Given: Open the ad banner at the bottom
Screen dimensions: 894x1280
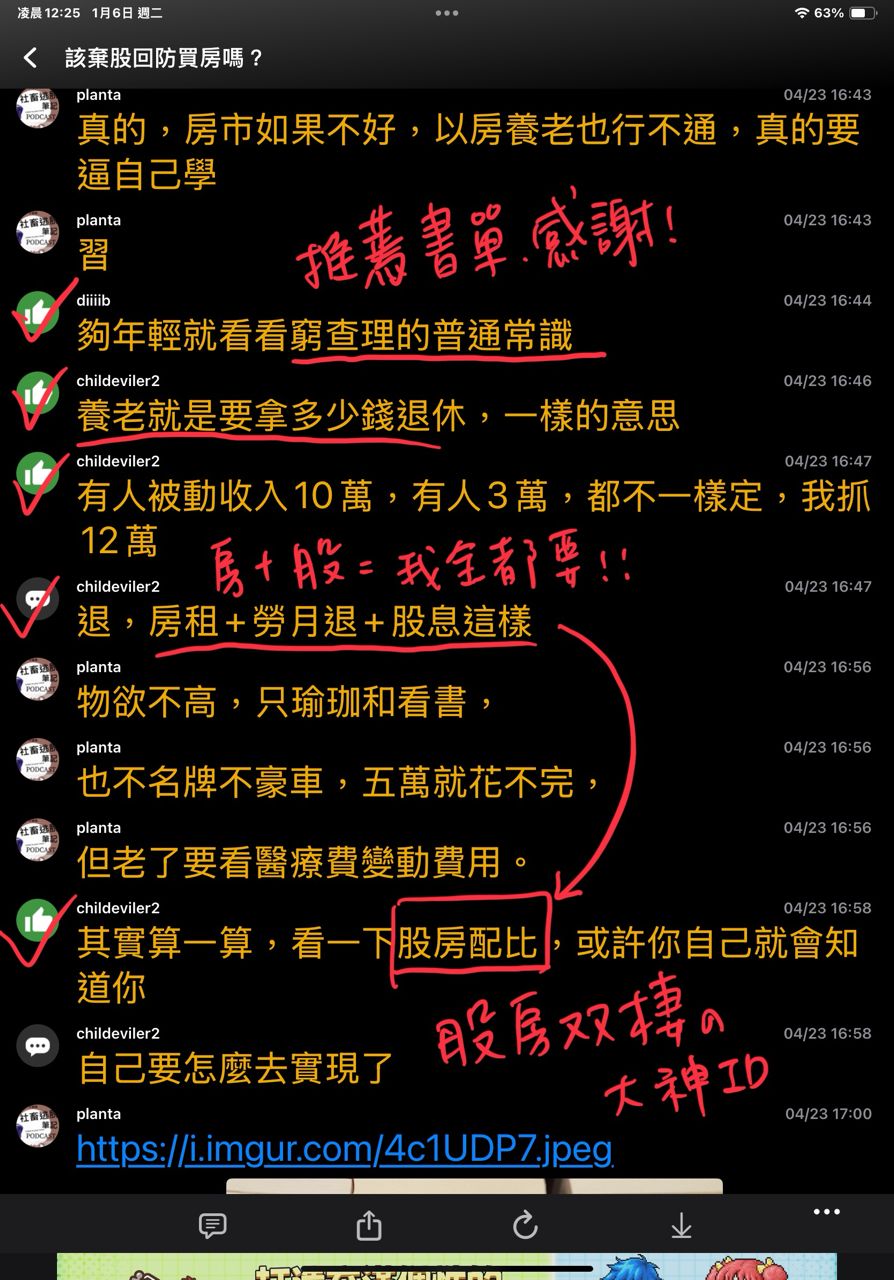Looking at the screenshot, I should coord(446,1266).
